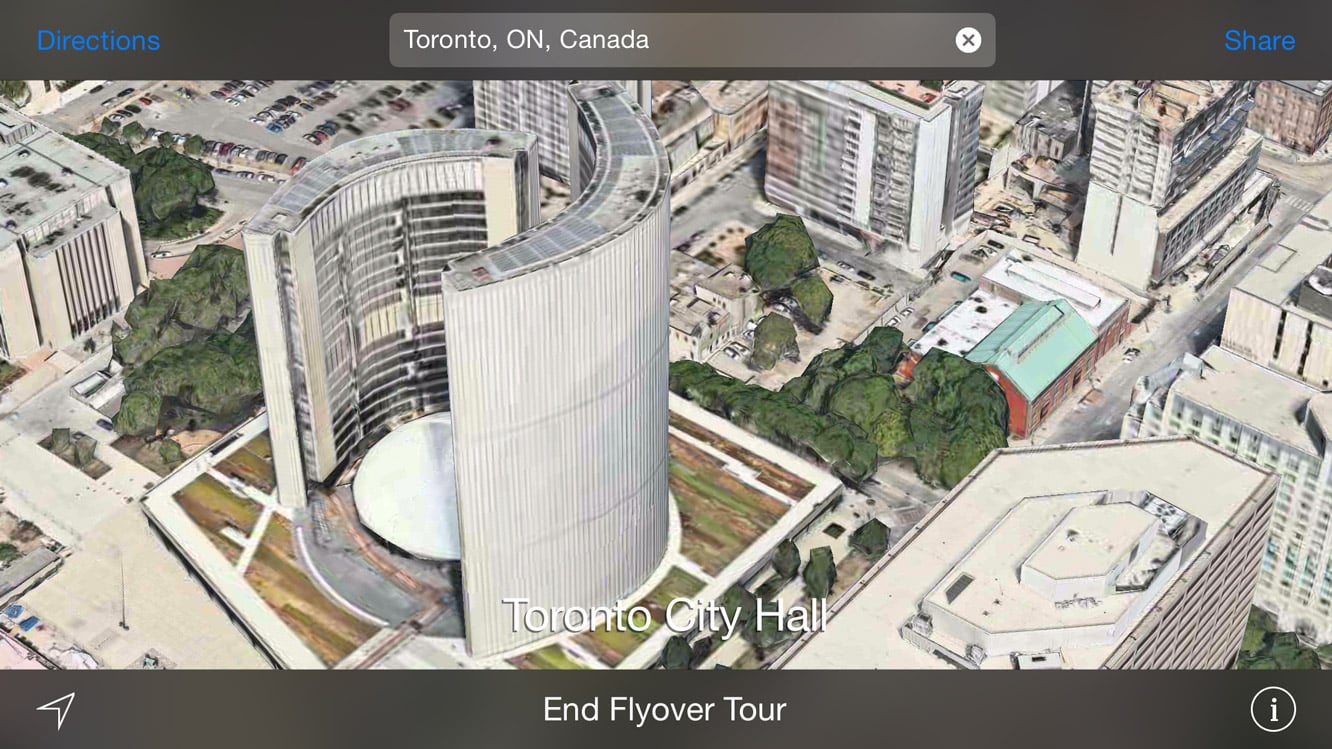End Flyover Tour
Screen dimensions: 1332x749
point(664,709)
